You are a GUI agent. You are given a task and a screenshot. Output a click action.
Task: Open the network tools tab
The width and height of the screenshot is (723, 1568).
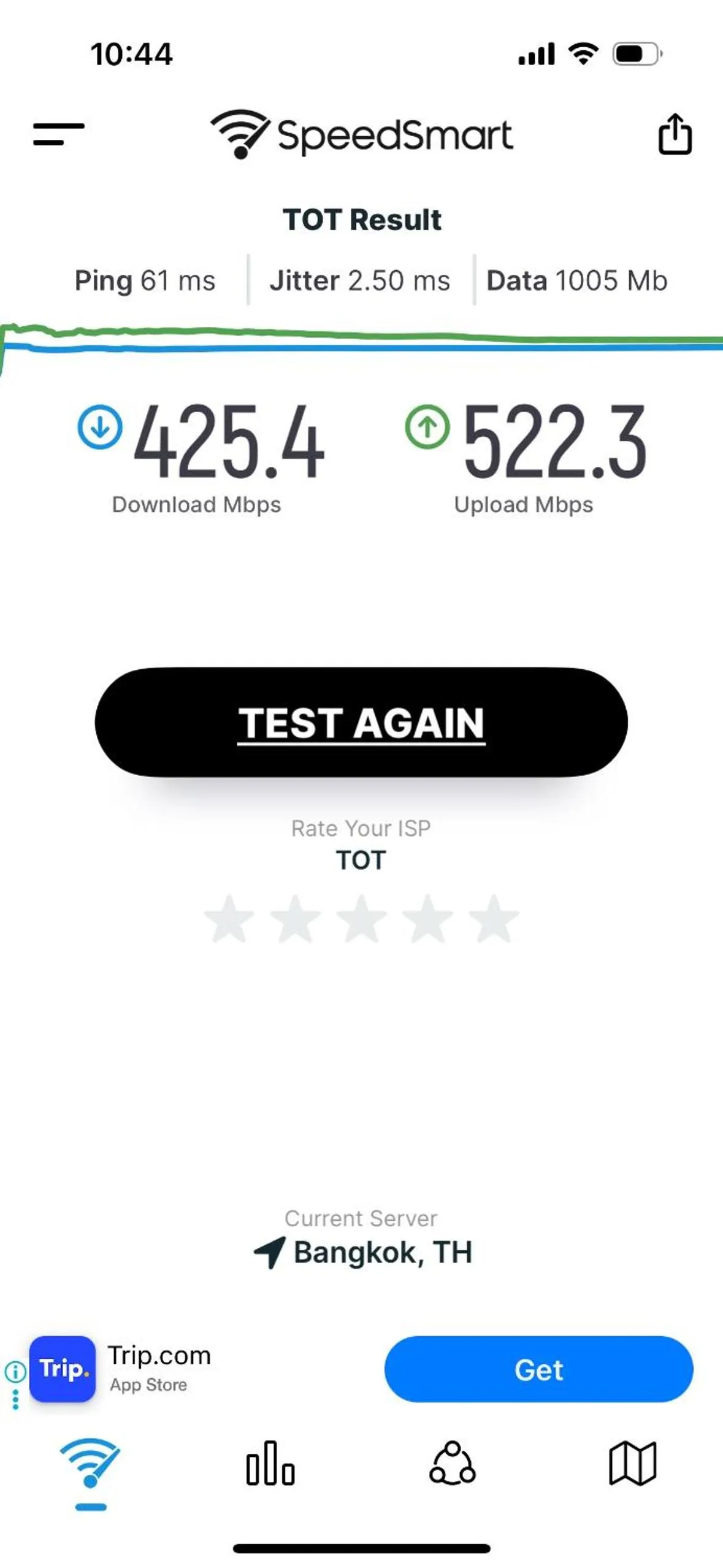coord(452,1464)
